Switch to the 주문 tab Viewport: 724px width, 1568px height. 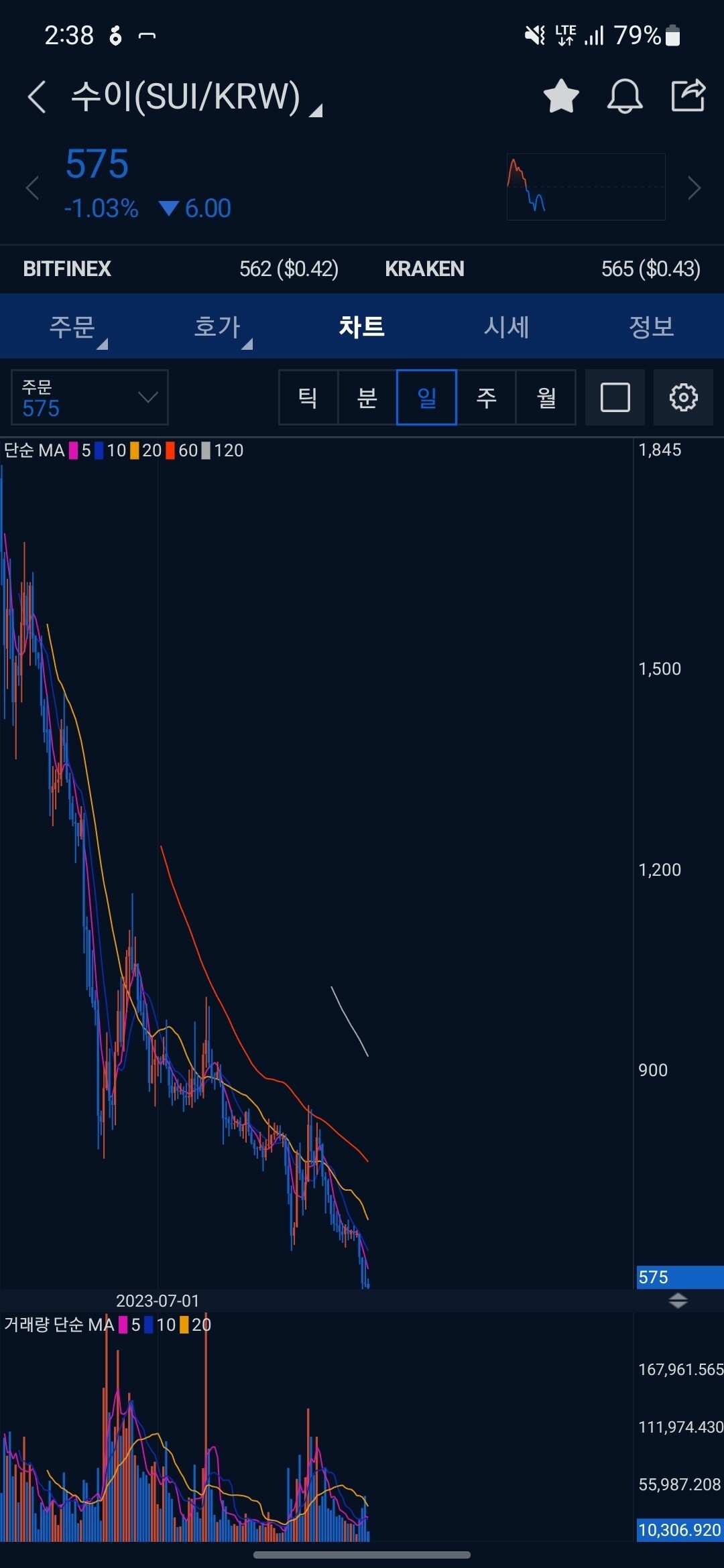pyautogui.click(x=72, y=327)
